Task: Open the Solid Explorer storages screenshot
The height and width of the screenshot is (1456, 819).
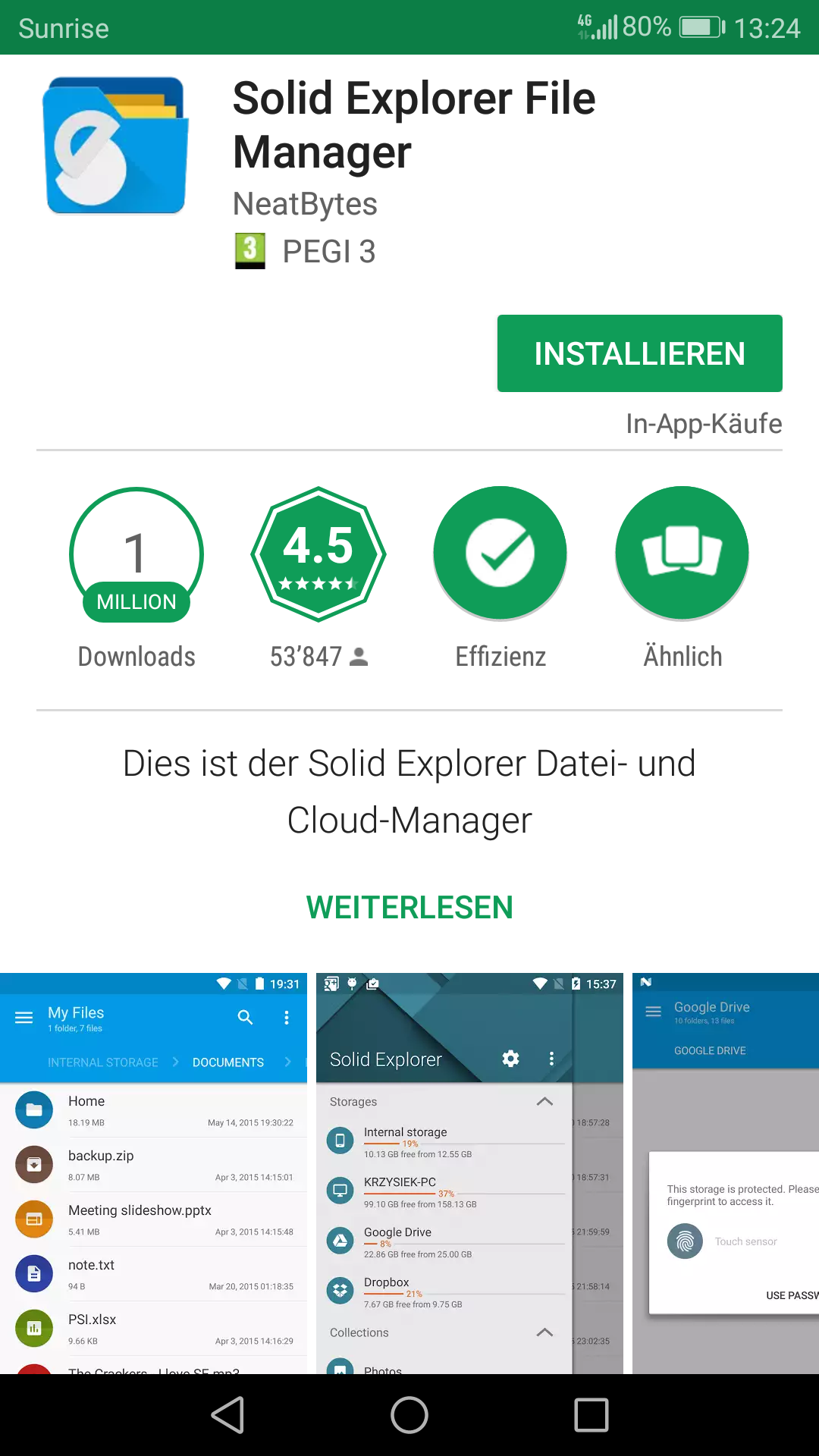Action: pos(469,1173)
